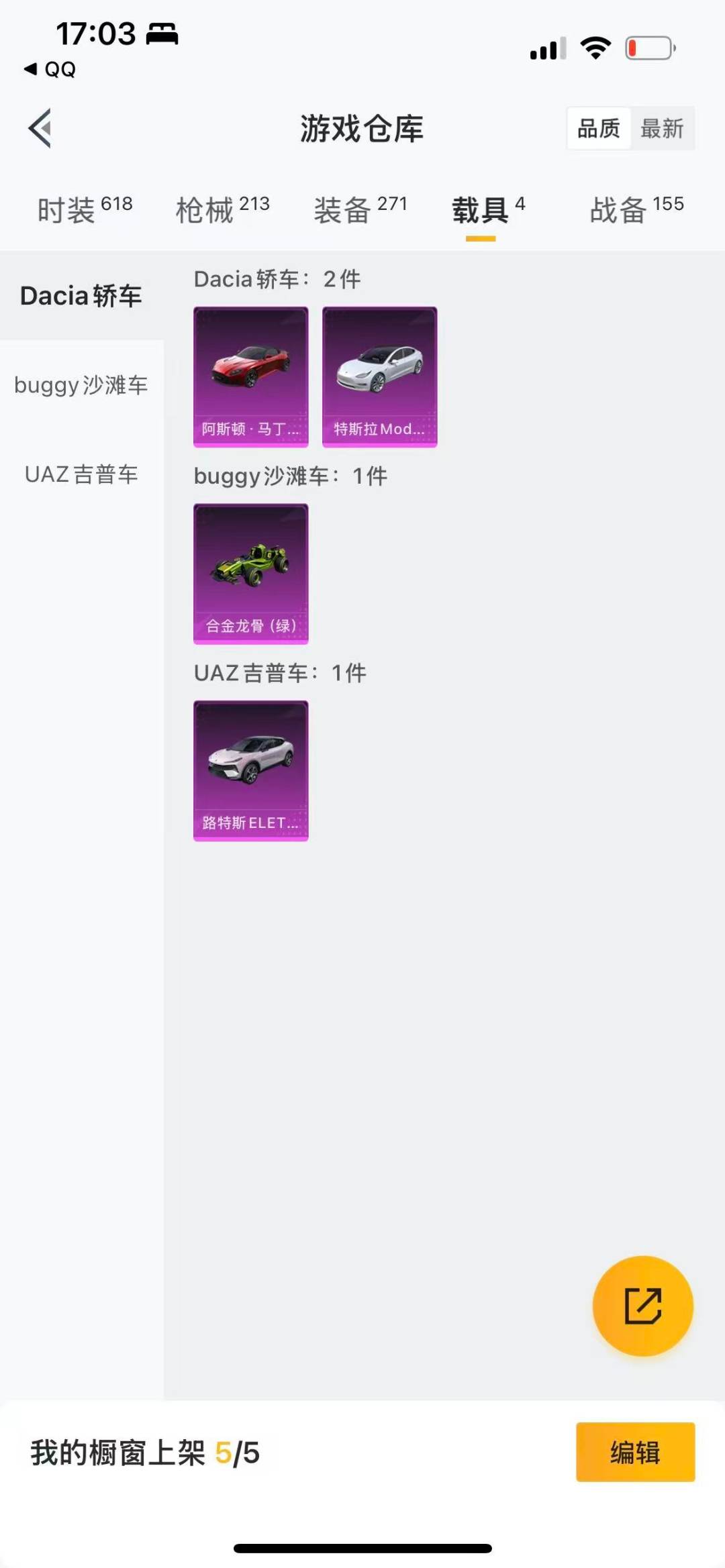
Task: Select Dacia轿车 in the sidebar
Action: pos(81,294)
